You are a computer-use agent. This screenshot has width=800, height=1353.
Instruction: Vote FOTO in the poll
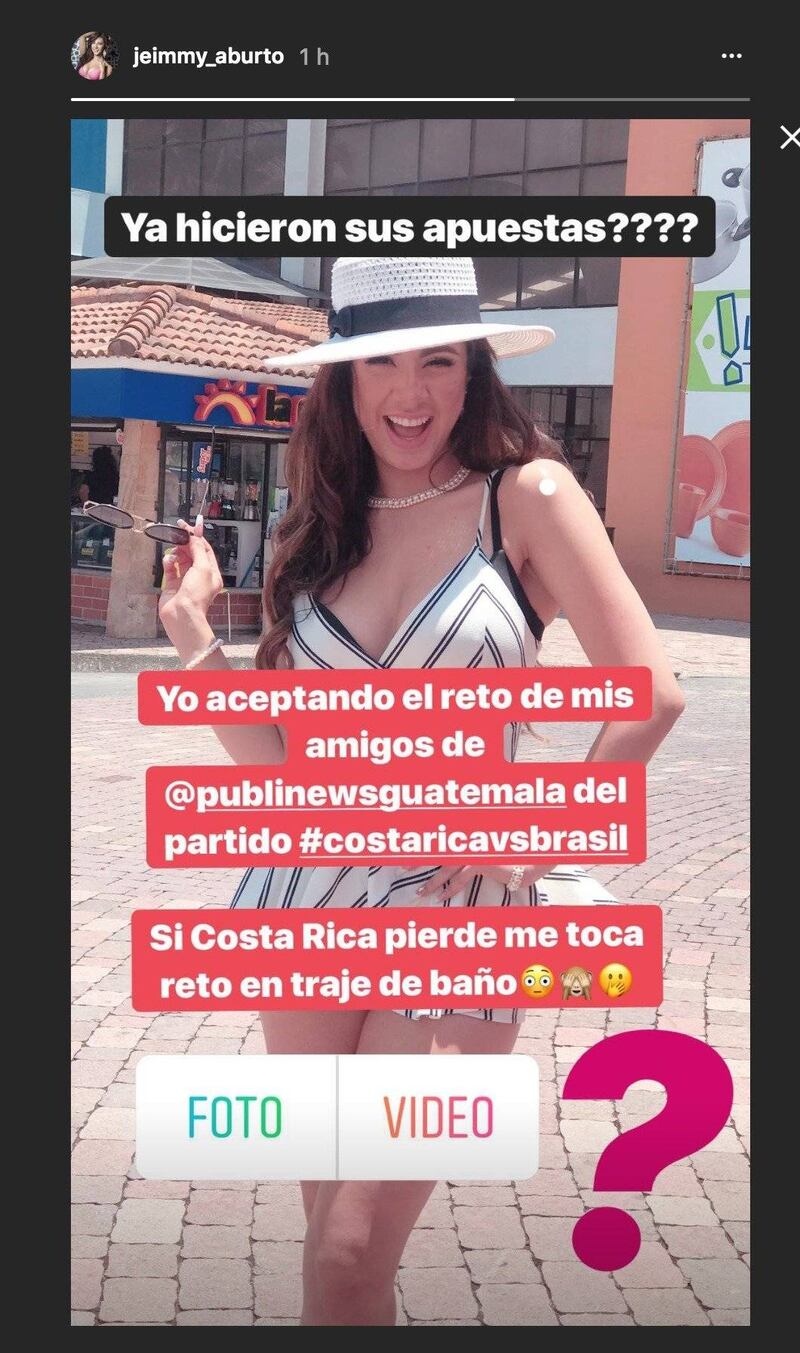point(236,1117)
